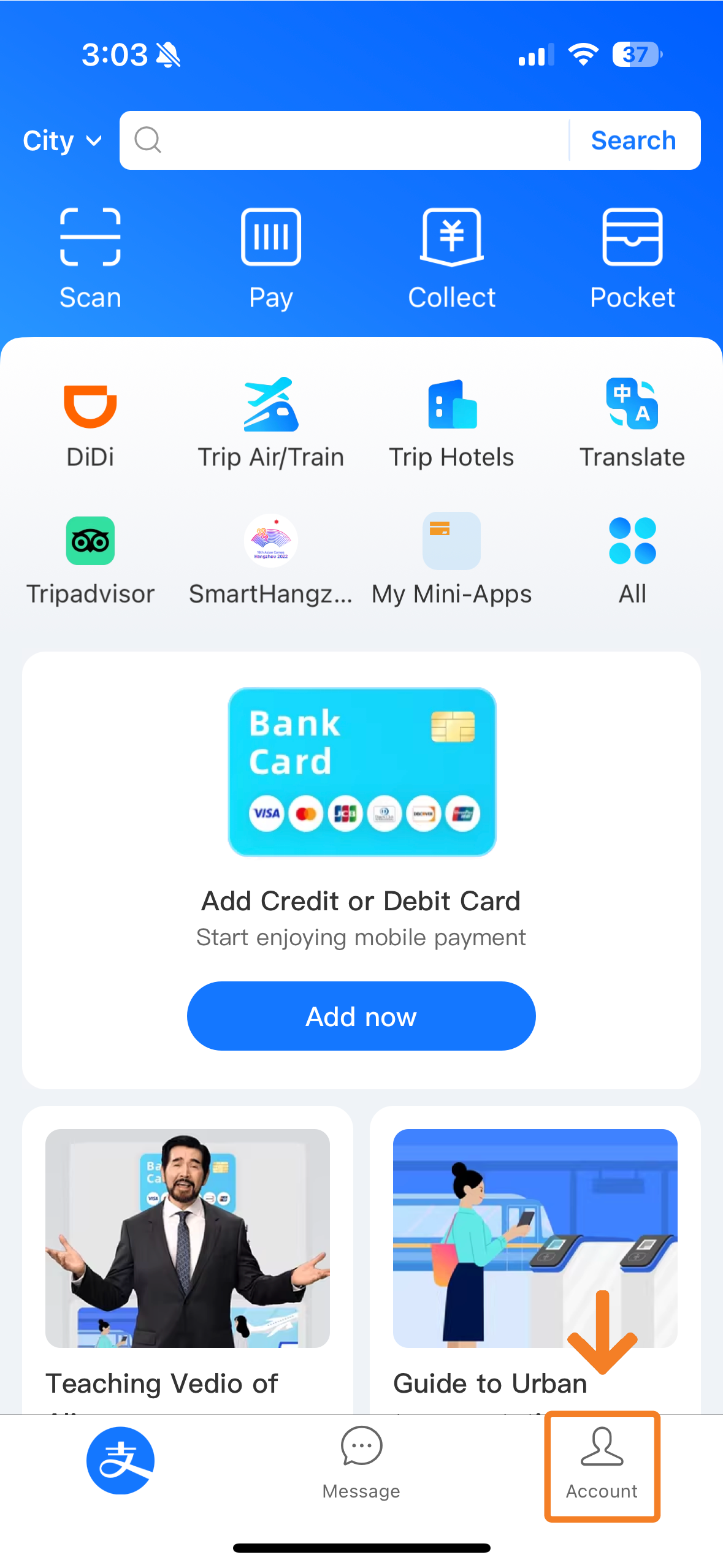Screen dimensions: 723x1568
Task: Launch the DiDi mini-app
Action: tap(90, 423)
